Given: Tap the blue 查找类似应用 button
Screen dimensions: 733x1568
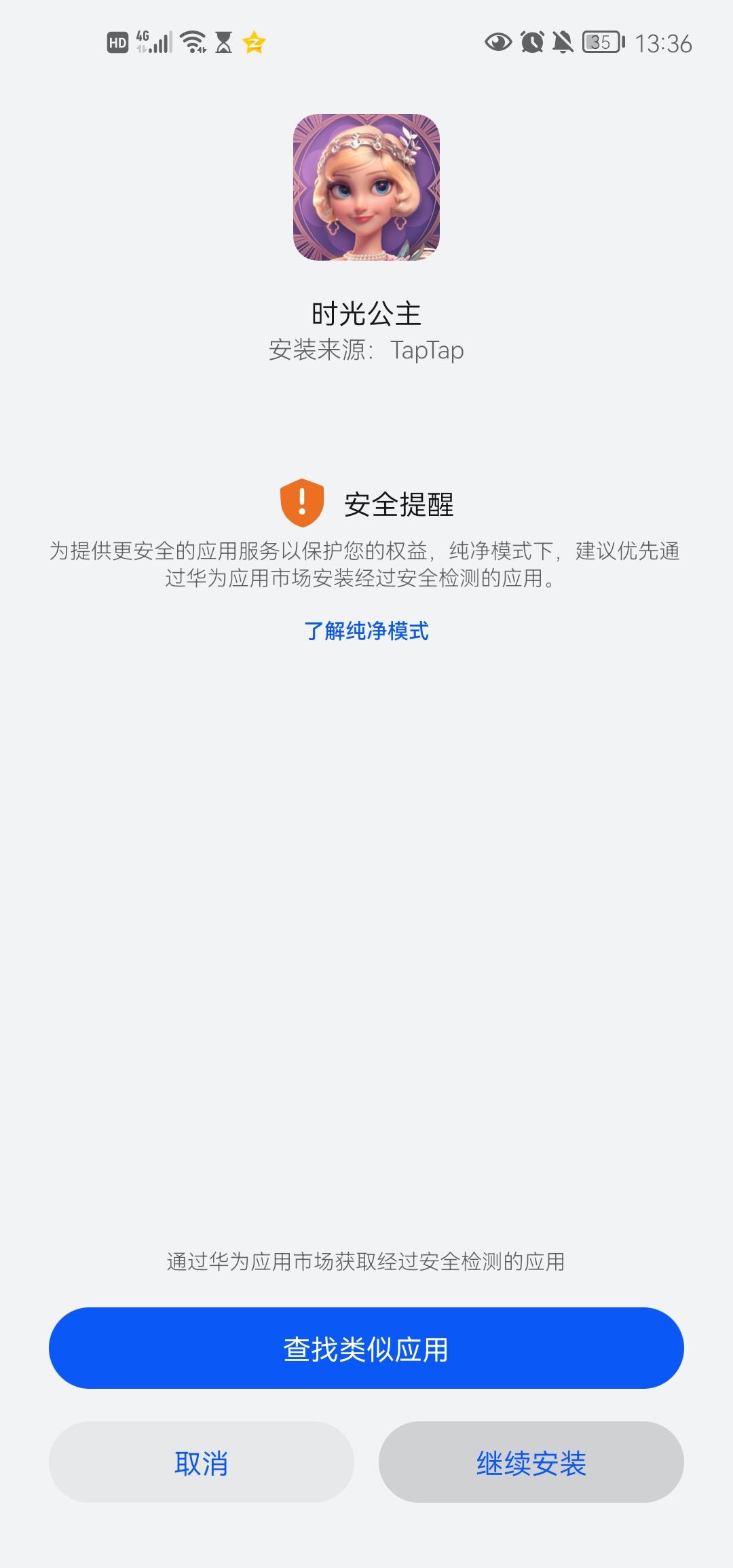Looking at the screenshot, I should click(366, 1348).
